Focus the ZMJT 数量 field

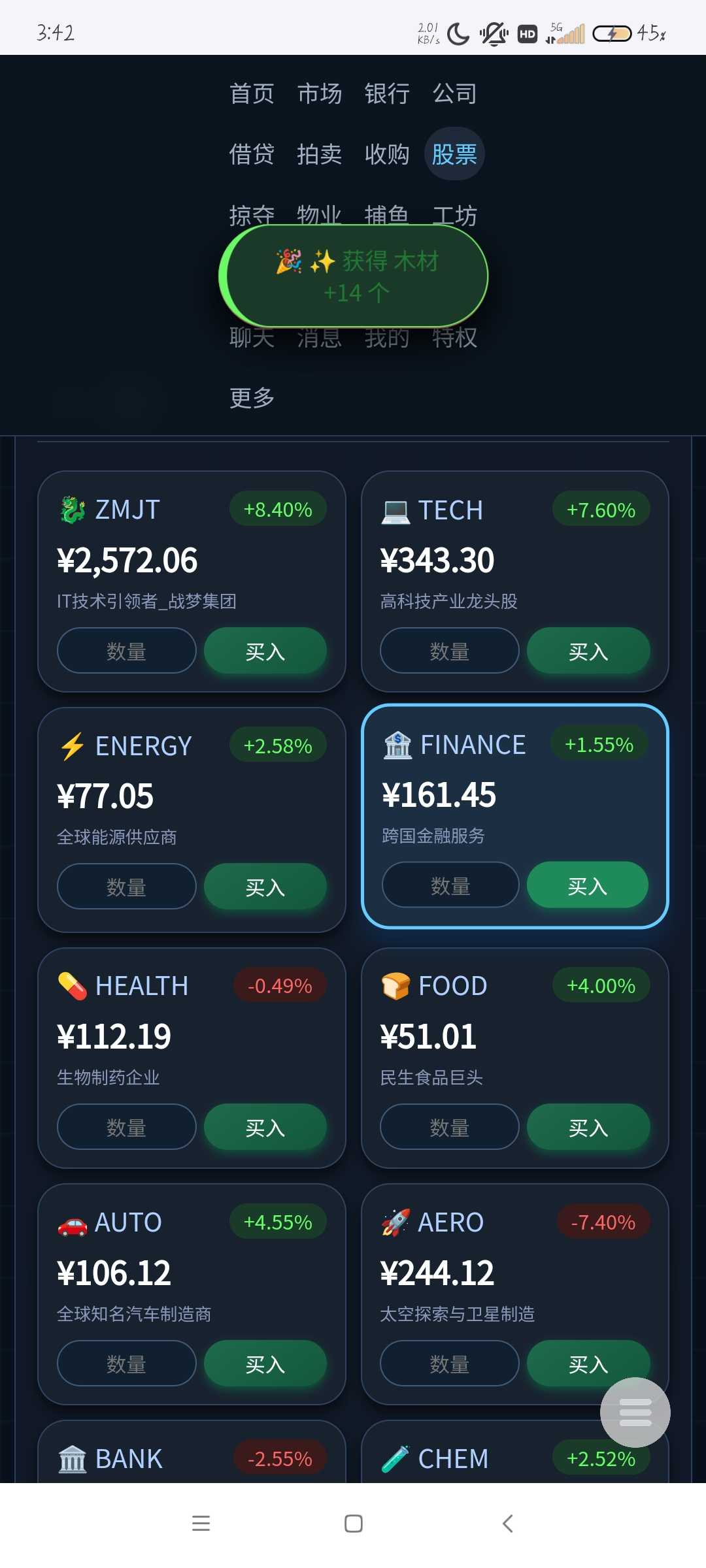click(127, 651)
